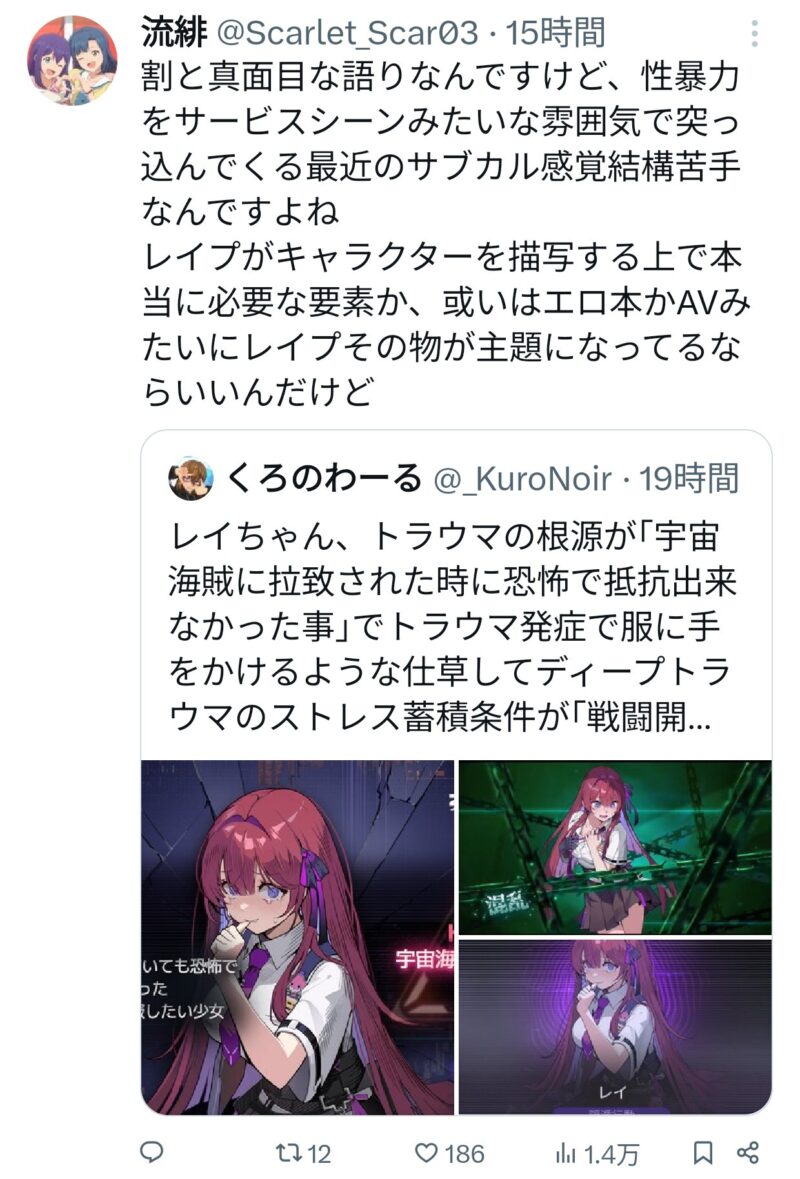Open the green chains image in quoted post
800x1179 pixels.
tap(615, 847)
